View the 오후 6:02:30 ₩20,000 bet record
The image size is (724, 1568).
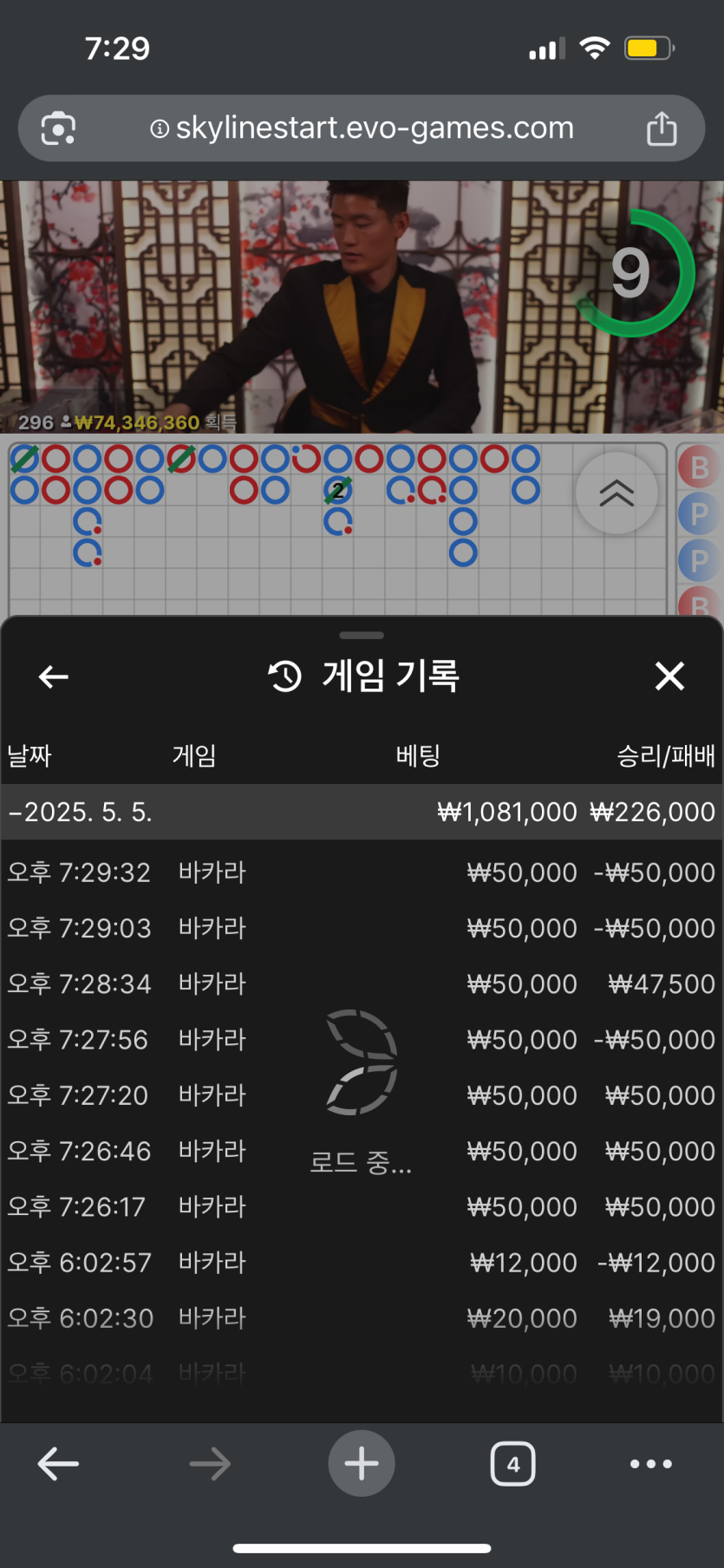[362, 1318]
